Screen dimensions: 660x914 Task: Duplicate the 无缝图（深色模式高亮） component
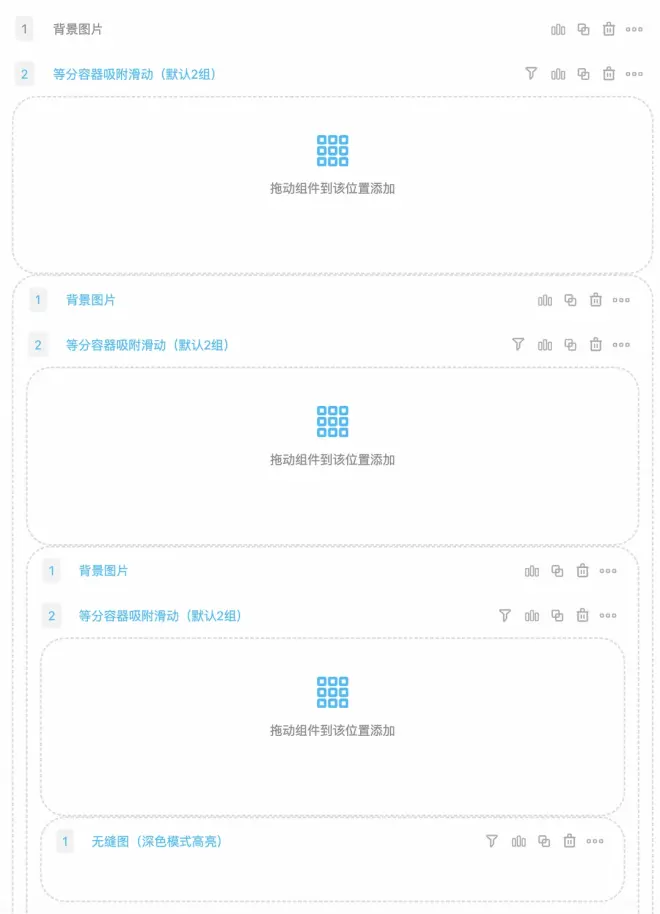[x=544, y=841]
